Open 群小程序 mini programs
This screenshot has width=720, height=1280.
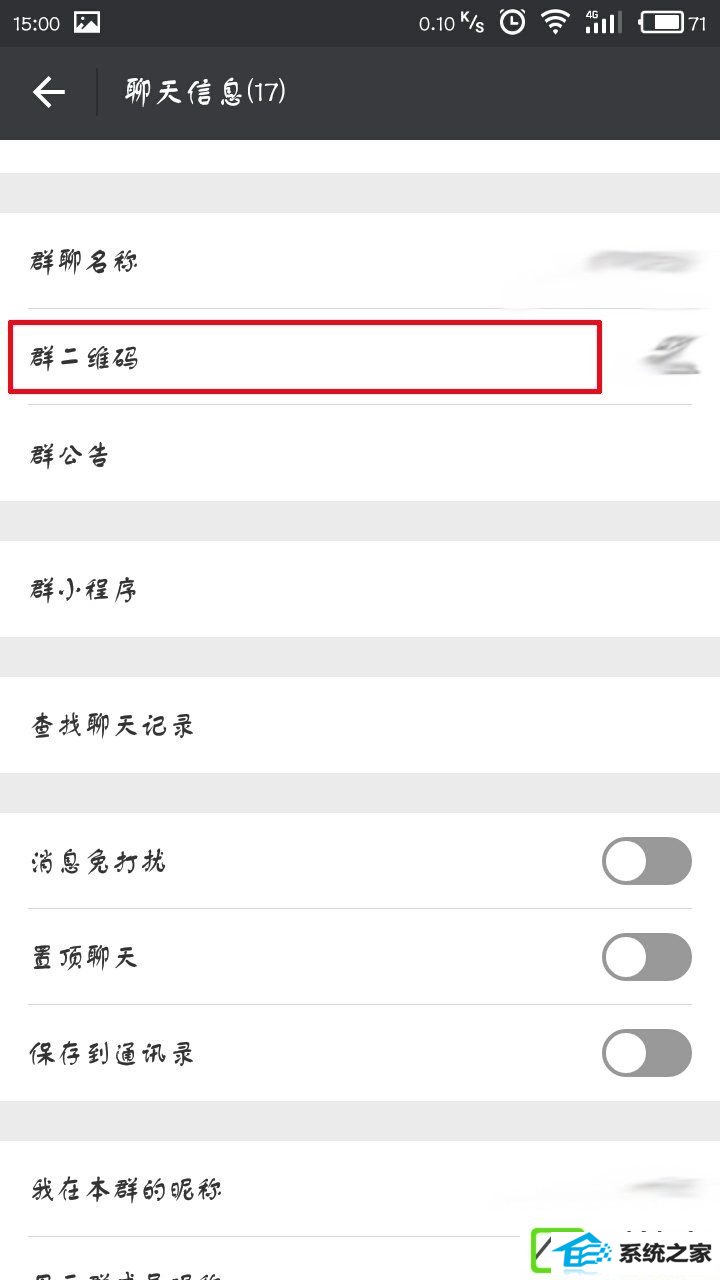tap(360, 589)
